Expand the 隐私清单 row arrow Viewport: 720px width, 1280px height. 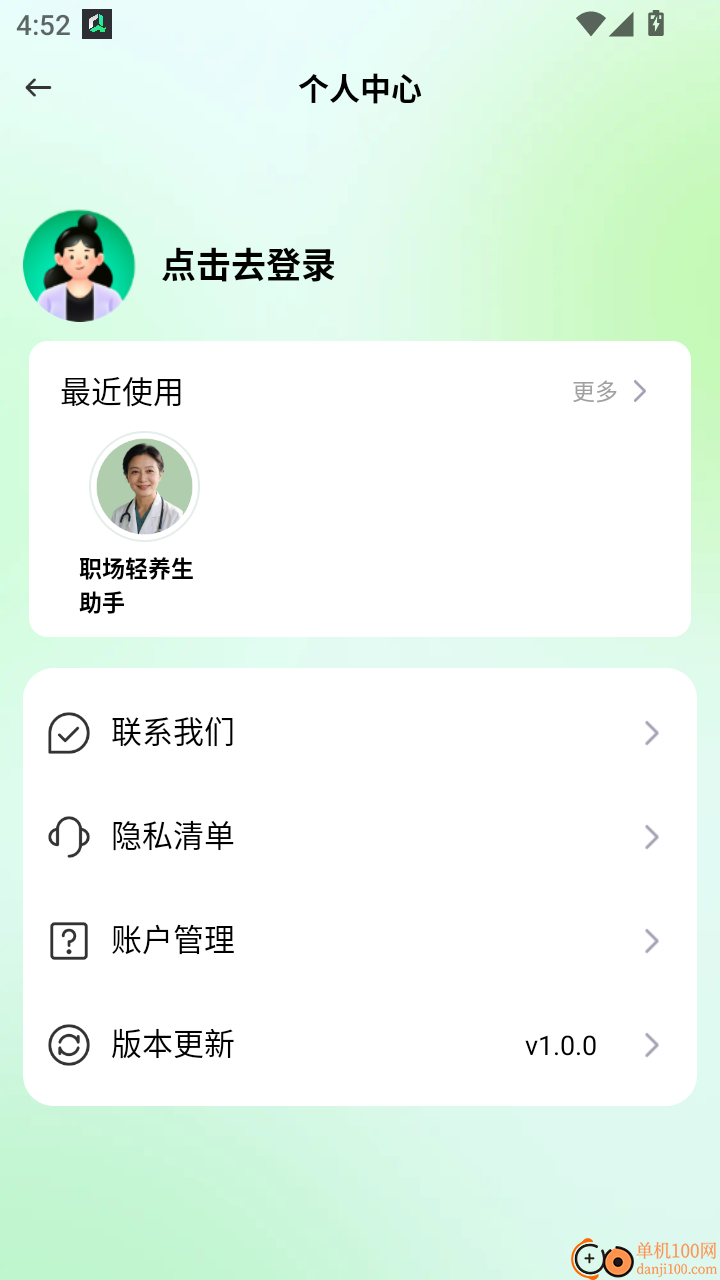pos(651,837)
